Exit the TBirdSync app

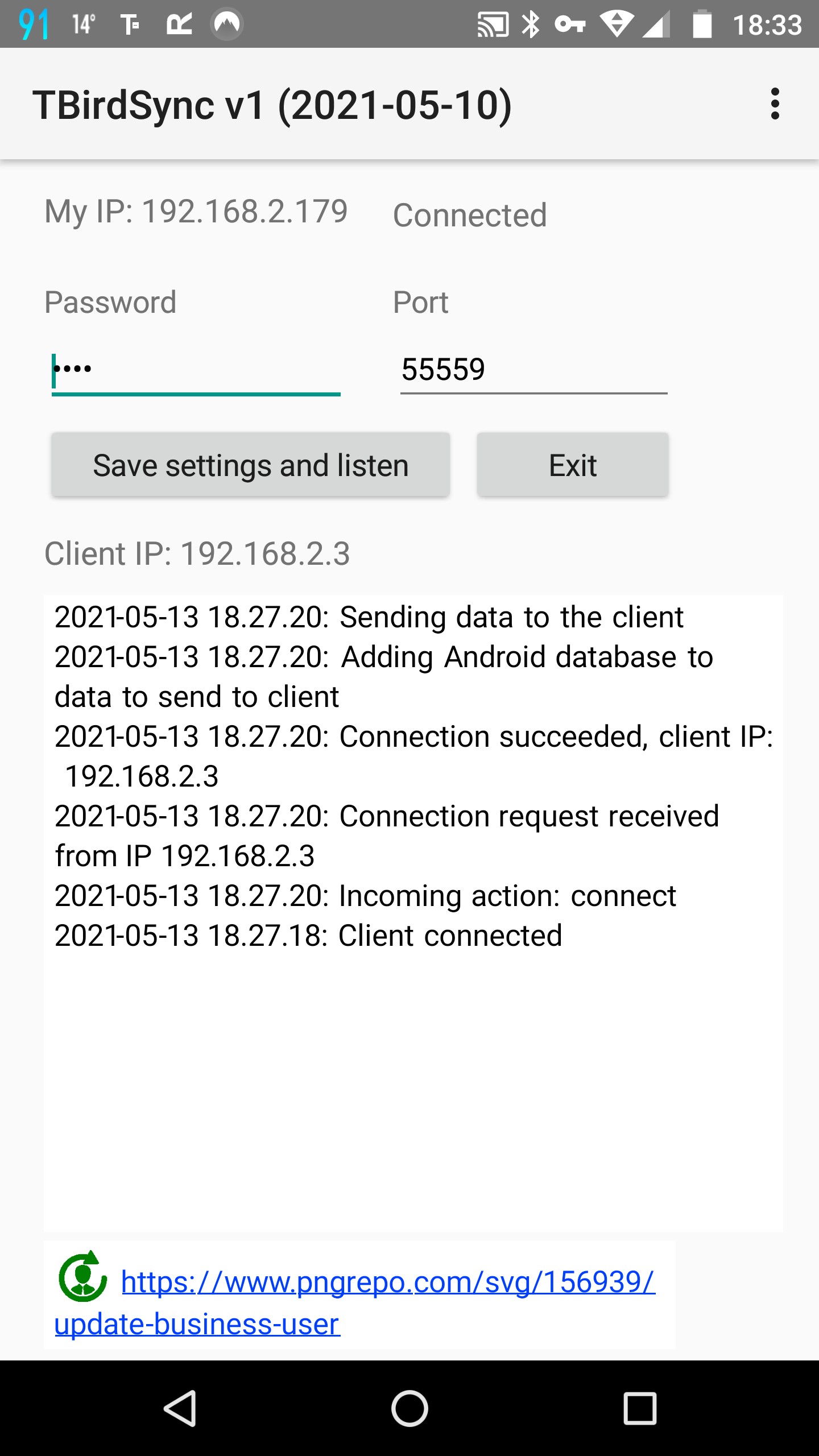[x=572, y=465]
